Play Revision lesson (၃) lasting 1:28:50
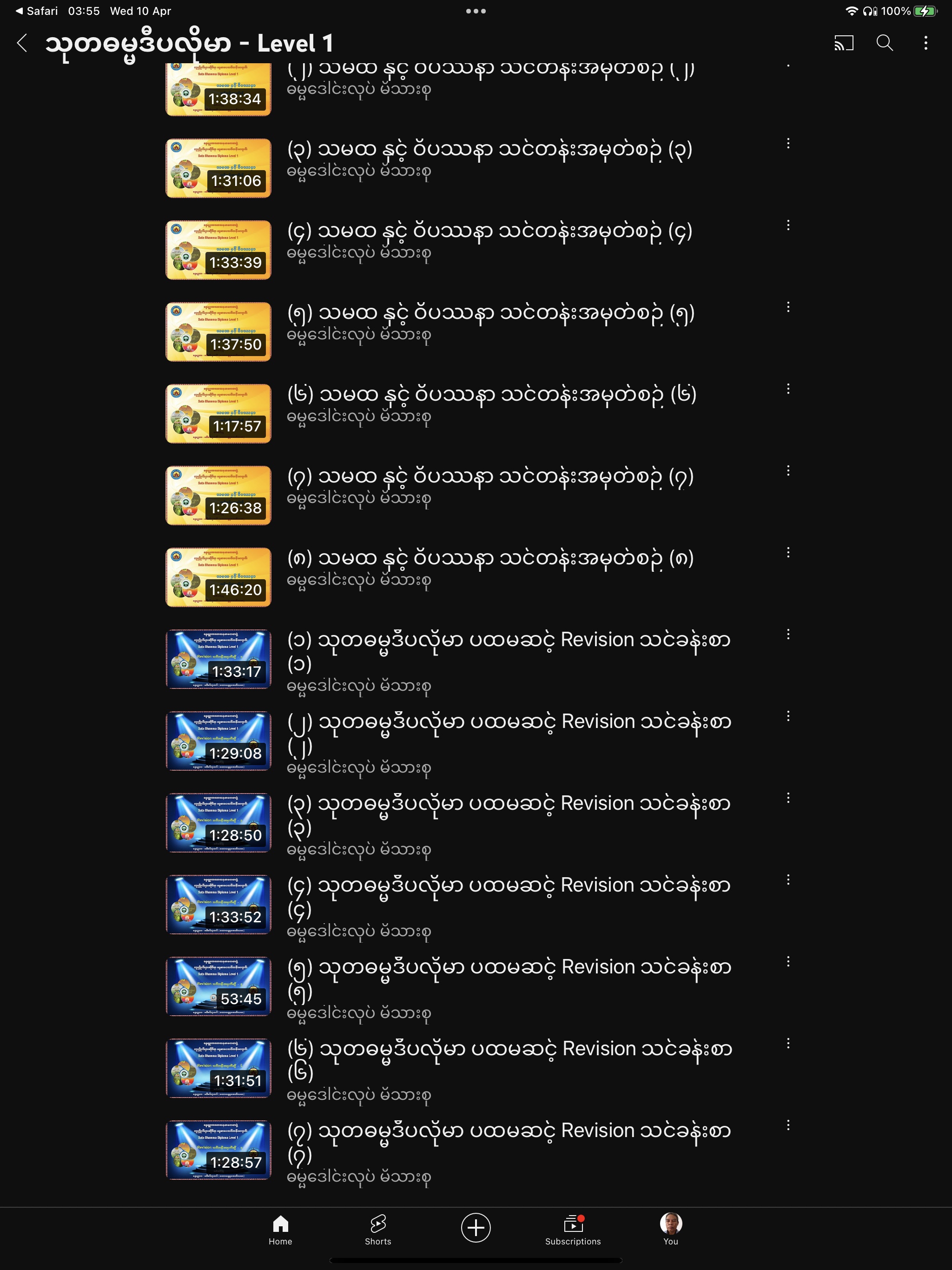The width and height of the screenshot is (952, 1270). point(218,823)
